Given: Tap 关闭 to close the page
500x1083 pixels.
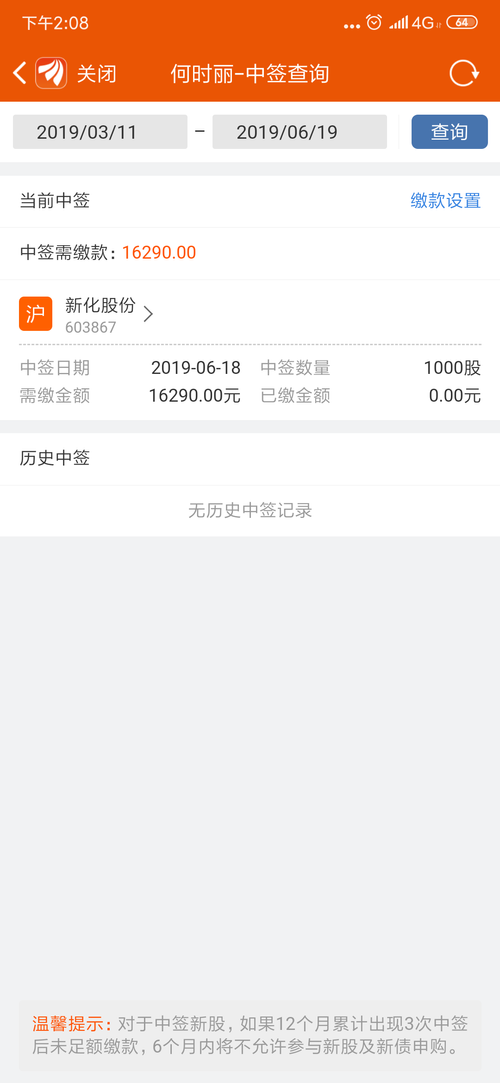Looking at the screenshot, I should [96, 73].
